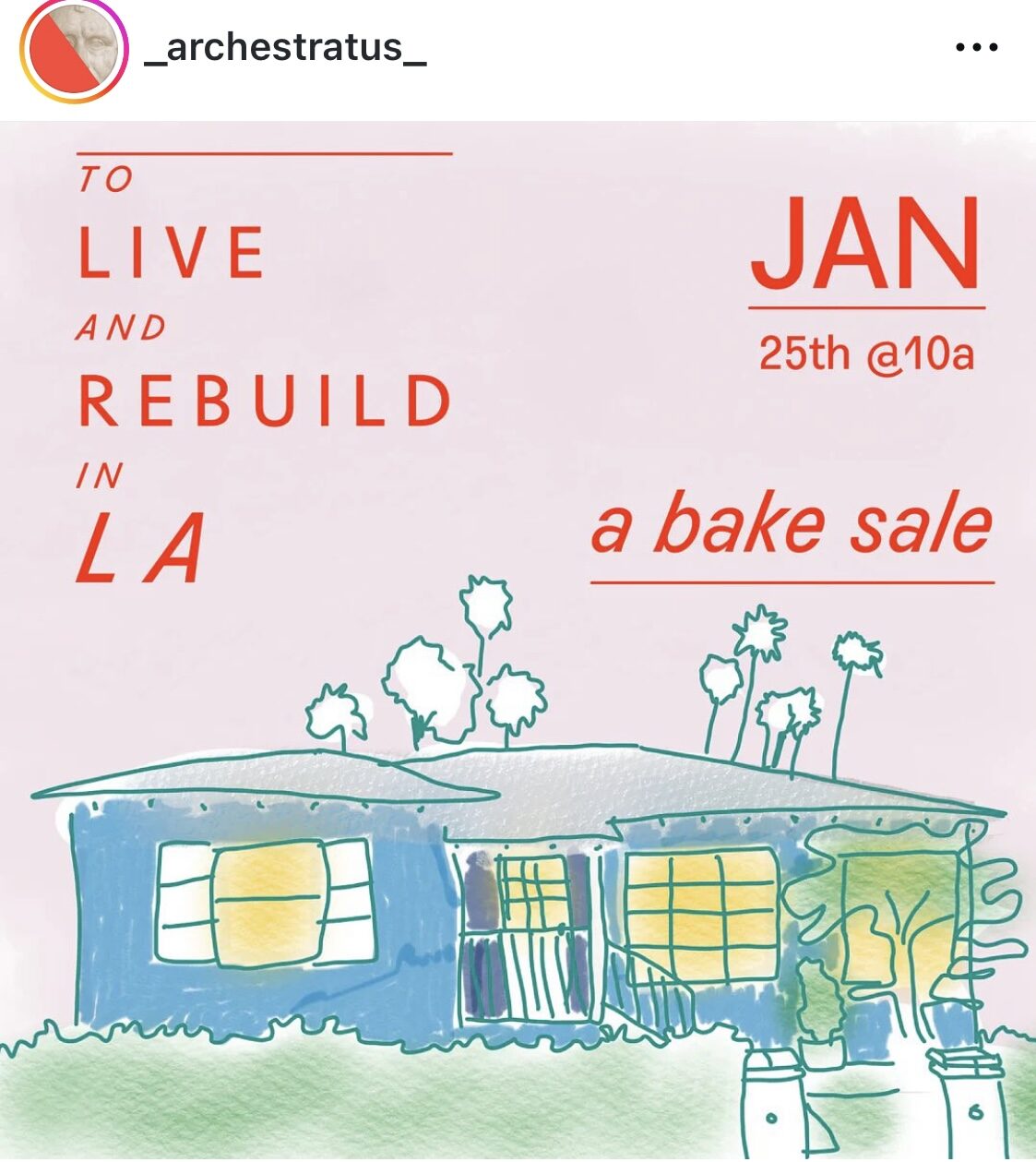Open the post's three-dot options menu

[976, 48]
